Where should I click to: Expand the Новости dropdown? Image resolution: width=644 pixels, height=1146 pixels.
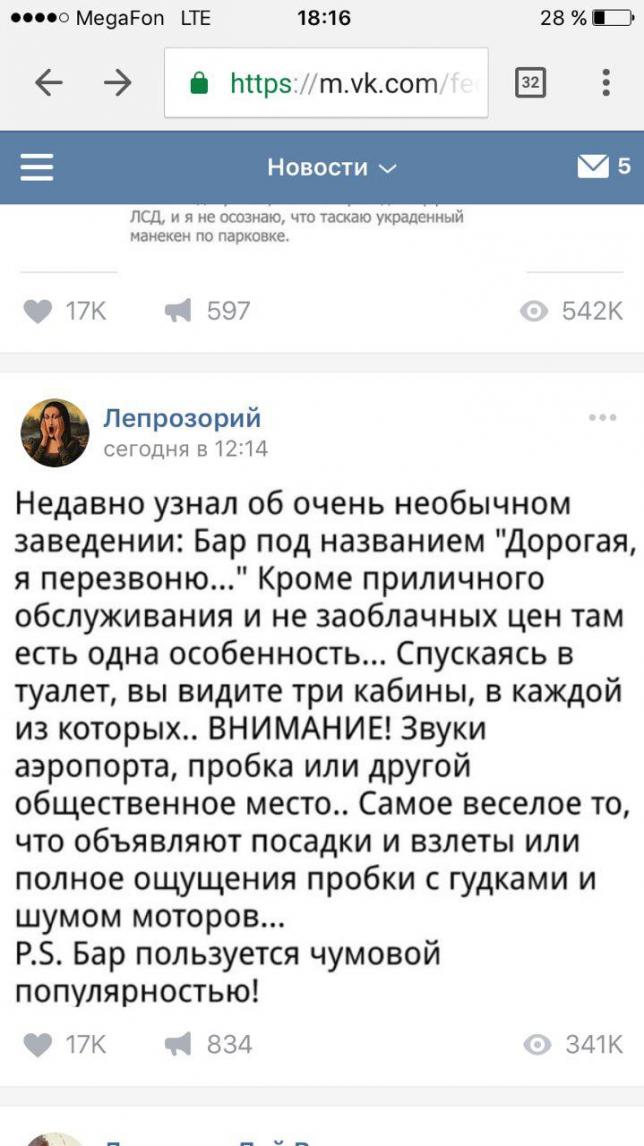point(331,167)
